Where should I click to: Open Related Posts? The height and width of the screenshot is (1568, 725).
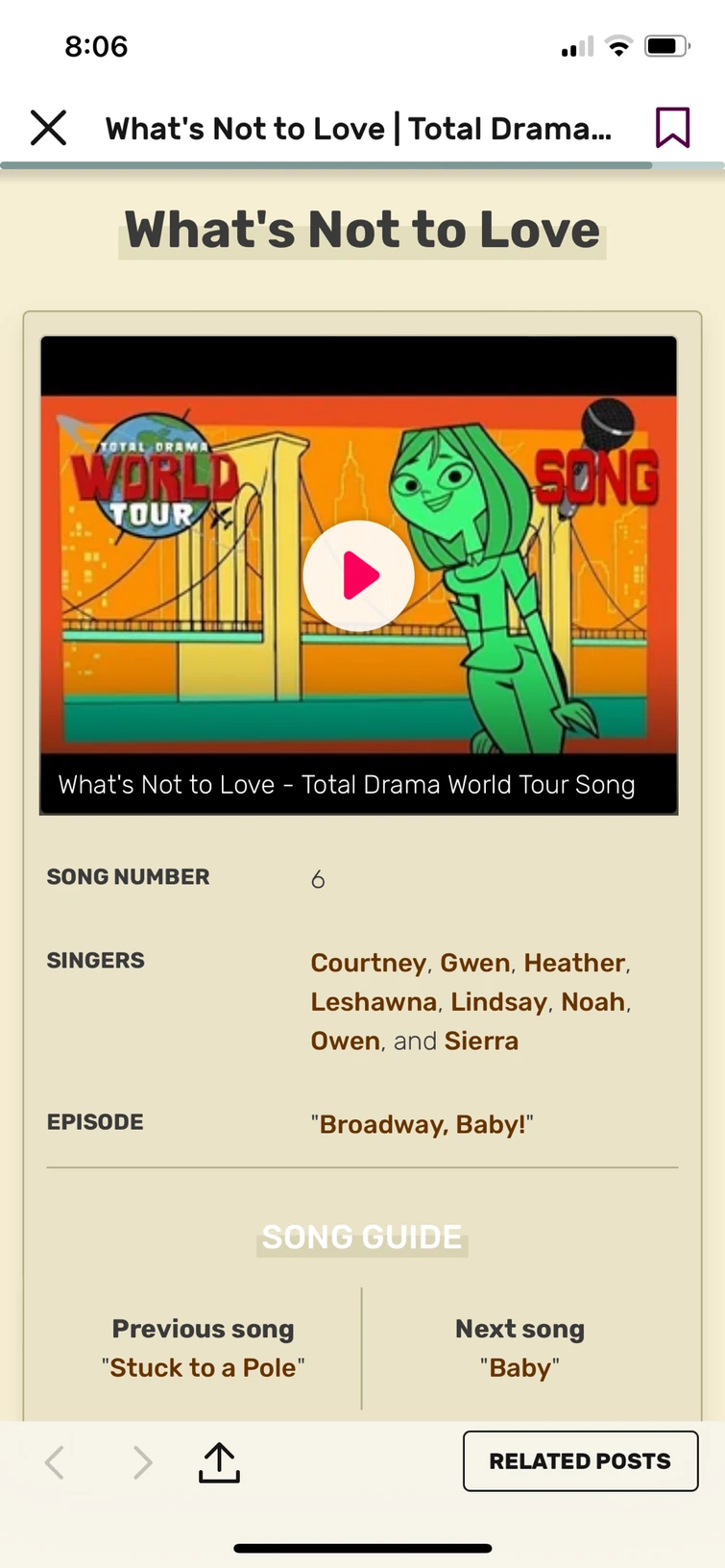pyautogui.click(x=580, y=1461)
